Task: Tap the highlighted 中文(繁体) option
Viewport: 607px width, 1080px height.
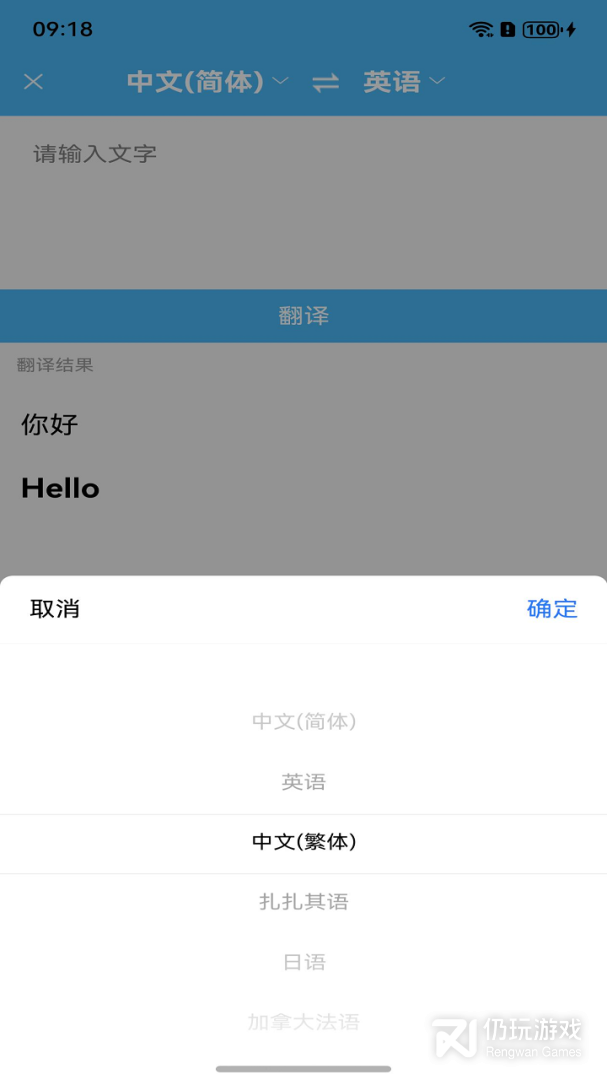Action: click(x=304, y=842)
